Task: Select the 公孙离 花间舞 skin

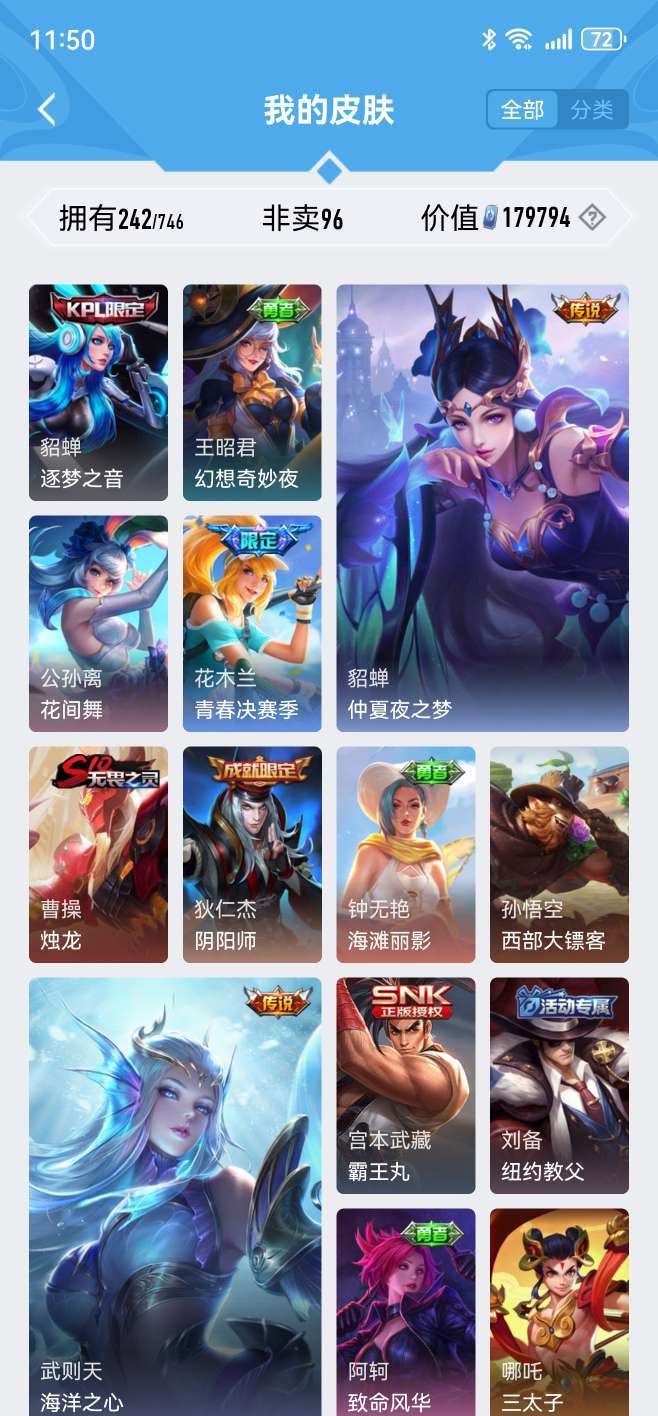Action: coord(98,623)
